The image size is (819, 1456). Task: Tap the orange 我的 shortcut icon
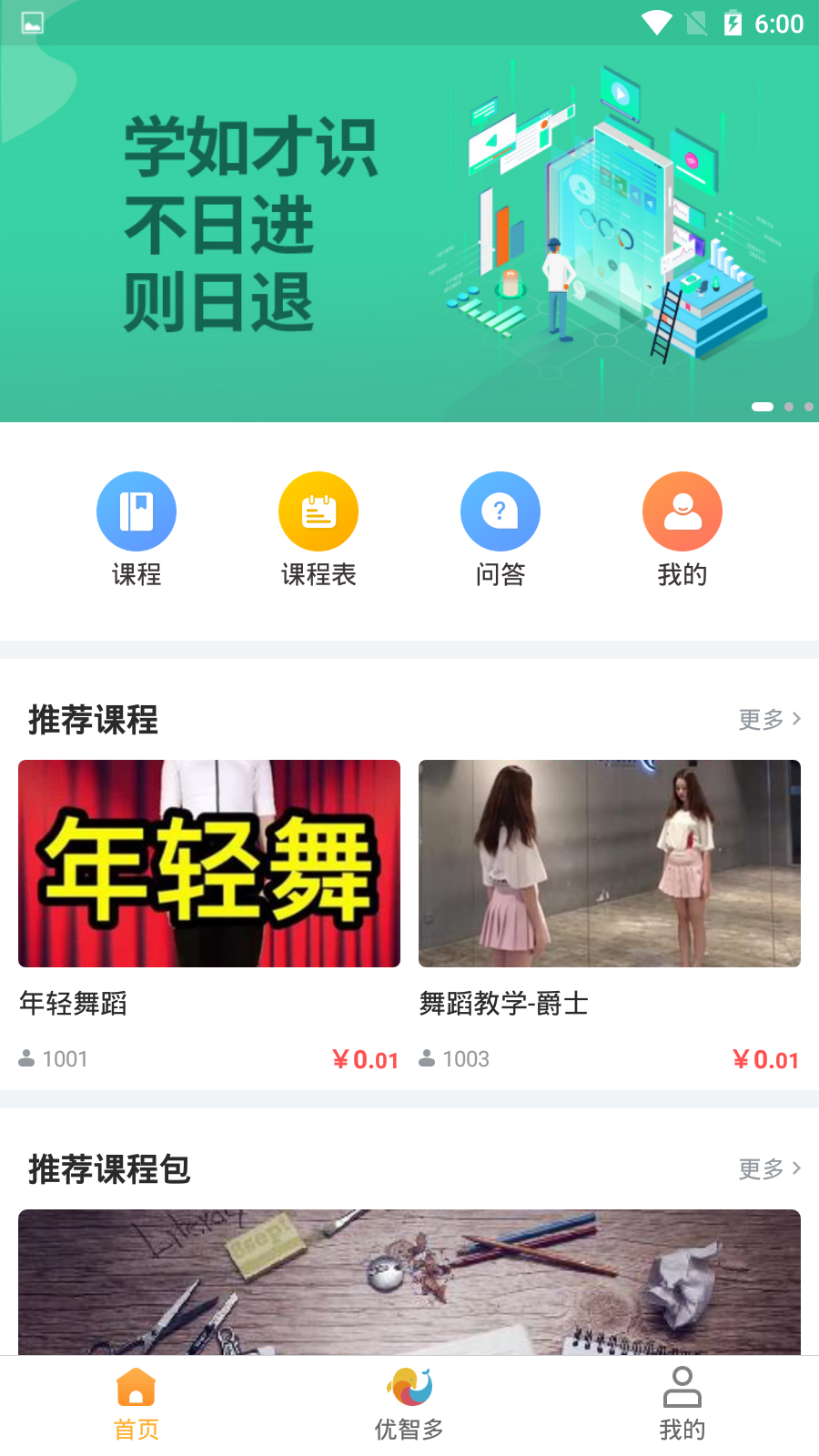pyautogui.click(x=682, y=511)
